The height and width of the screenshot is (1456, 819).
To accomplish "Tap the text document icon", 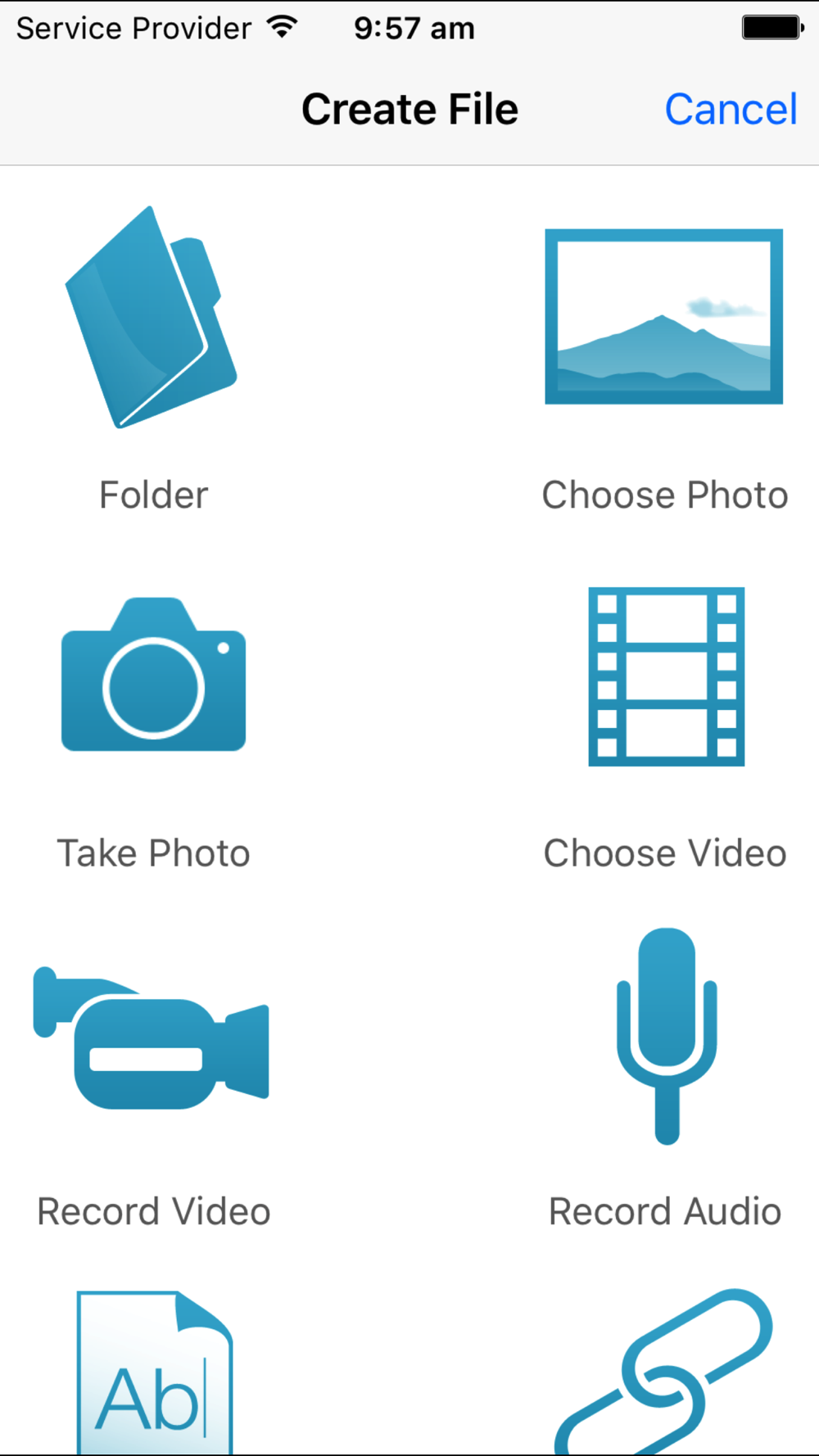I will [x=154, y=1372].
